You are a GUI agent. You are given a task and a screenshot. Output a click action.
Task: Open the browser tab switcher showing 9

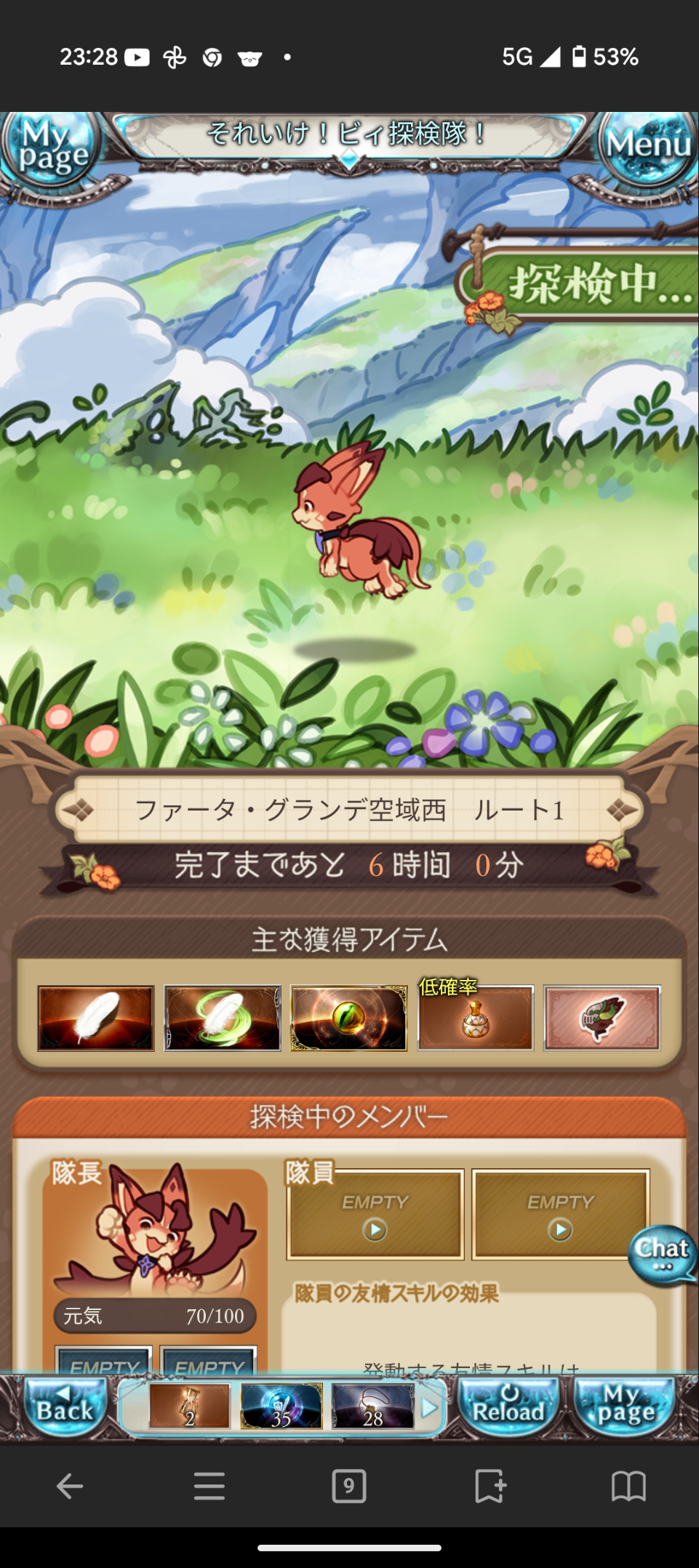349,1486
